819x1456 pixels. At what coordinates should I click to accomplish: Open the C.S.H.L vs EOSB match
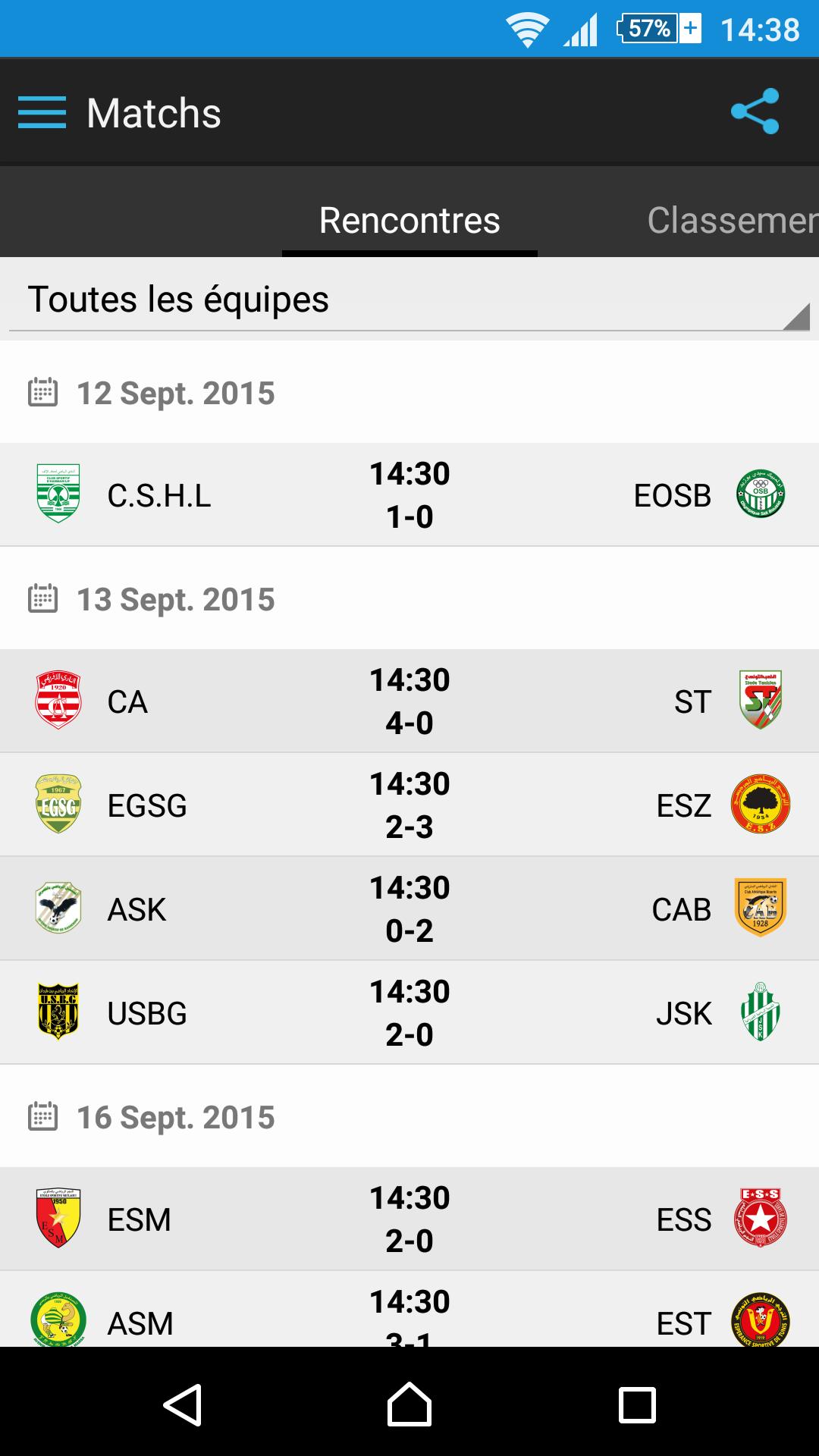click(409, 495)
